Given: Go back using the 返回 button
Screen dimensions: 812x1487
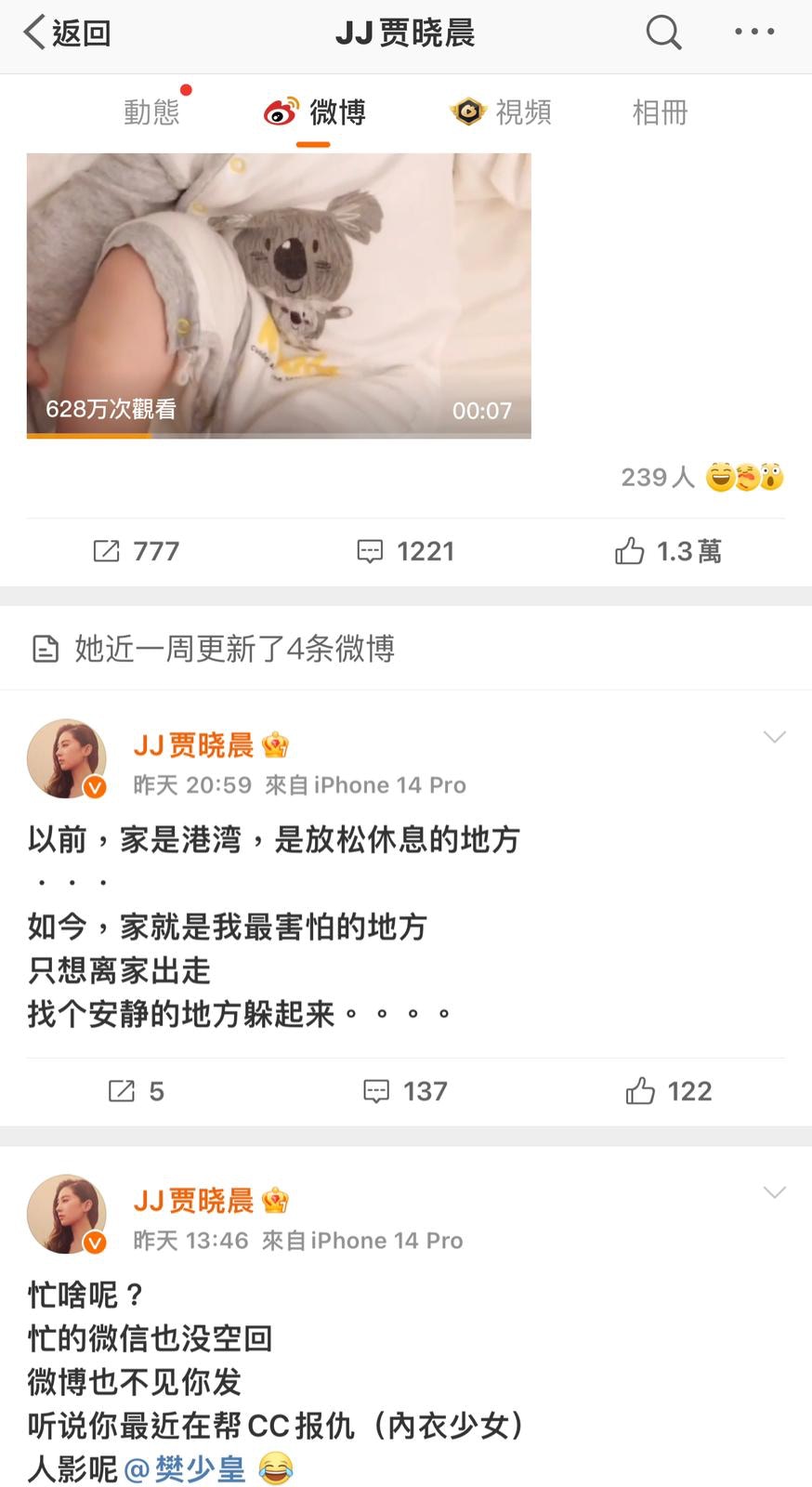Looking at the screenshot, I should 67,33.
